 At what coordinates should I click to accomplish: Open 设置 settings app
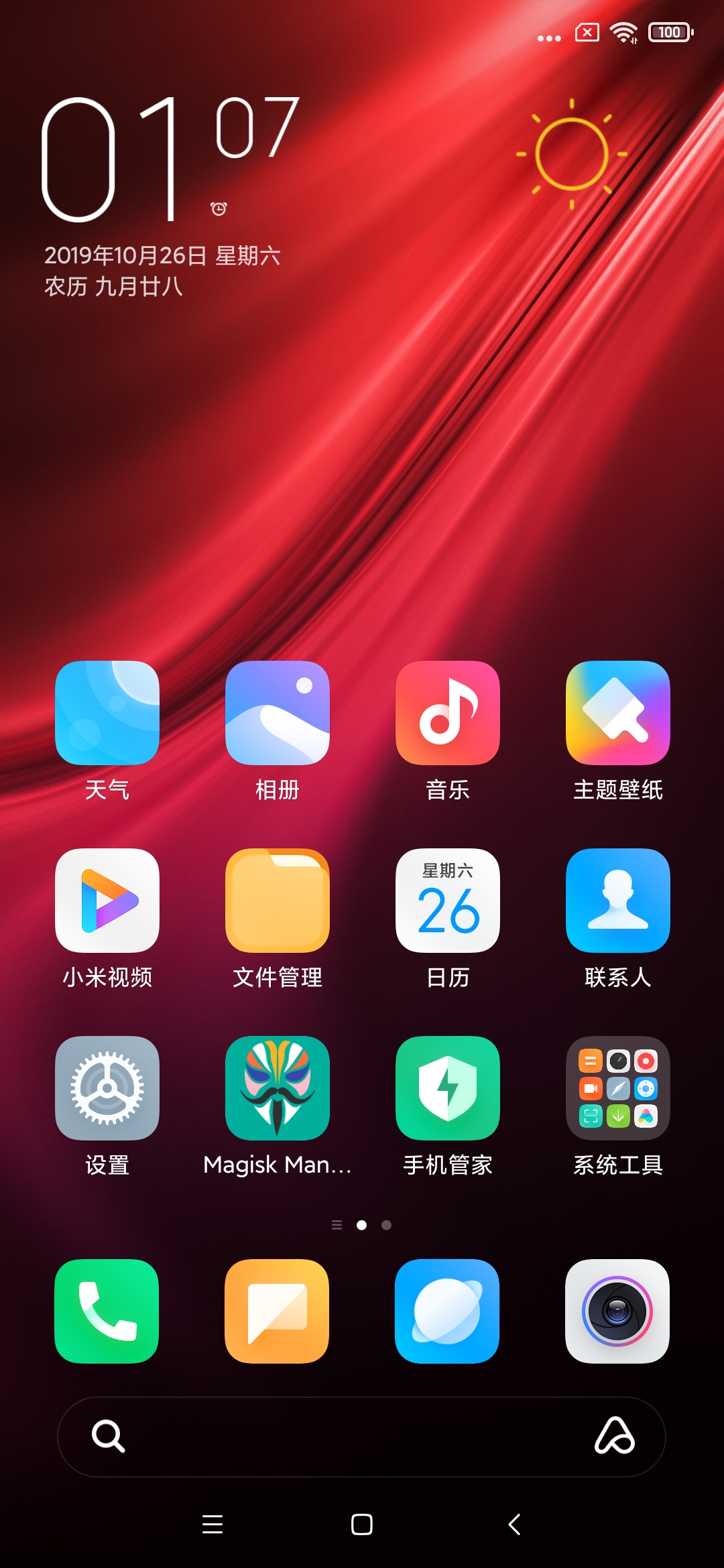(107, 1088)
